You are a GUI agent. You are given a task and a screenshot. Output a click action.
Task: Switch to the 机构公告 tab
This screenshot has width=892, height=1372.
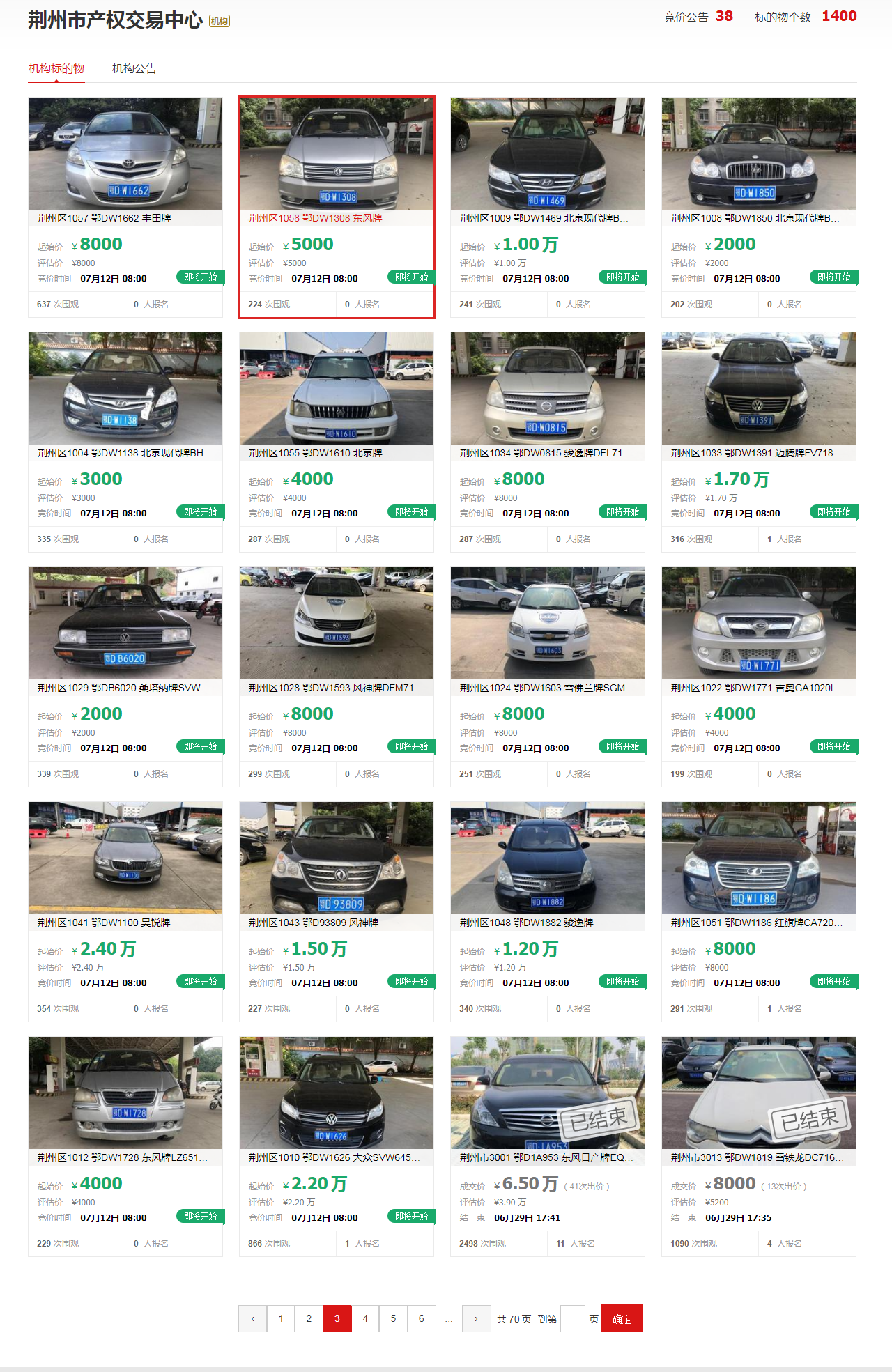click(x=134, y=68)
